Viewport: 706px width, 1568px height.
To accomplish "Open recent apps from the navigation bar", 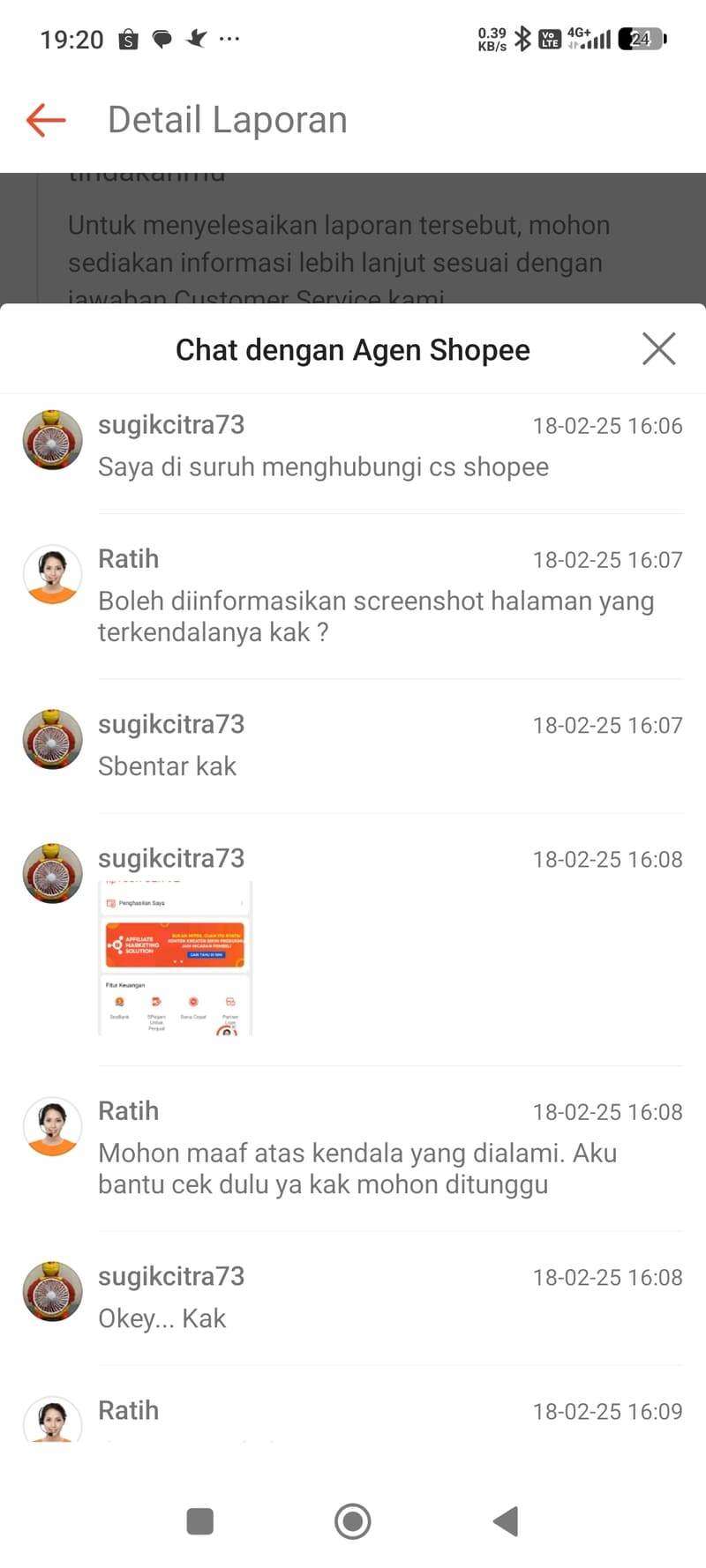I will pyautogui.click(x=200, y=1521).
